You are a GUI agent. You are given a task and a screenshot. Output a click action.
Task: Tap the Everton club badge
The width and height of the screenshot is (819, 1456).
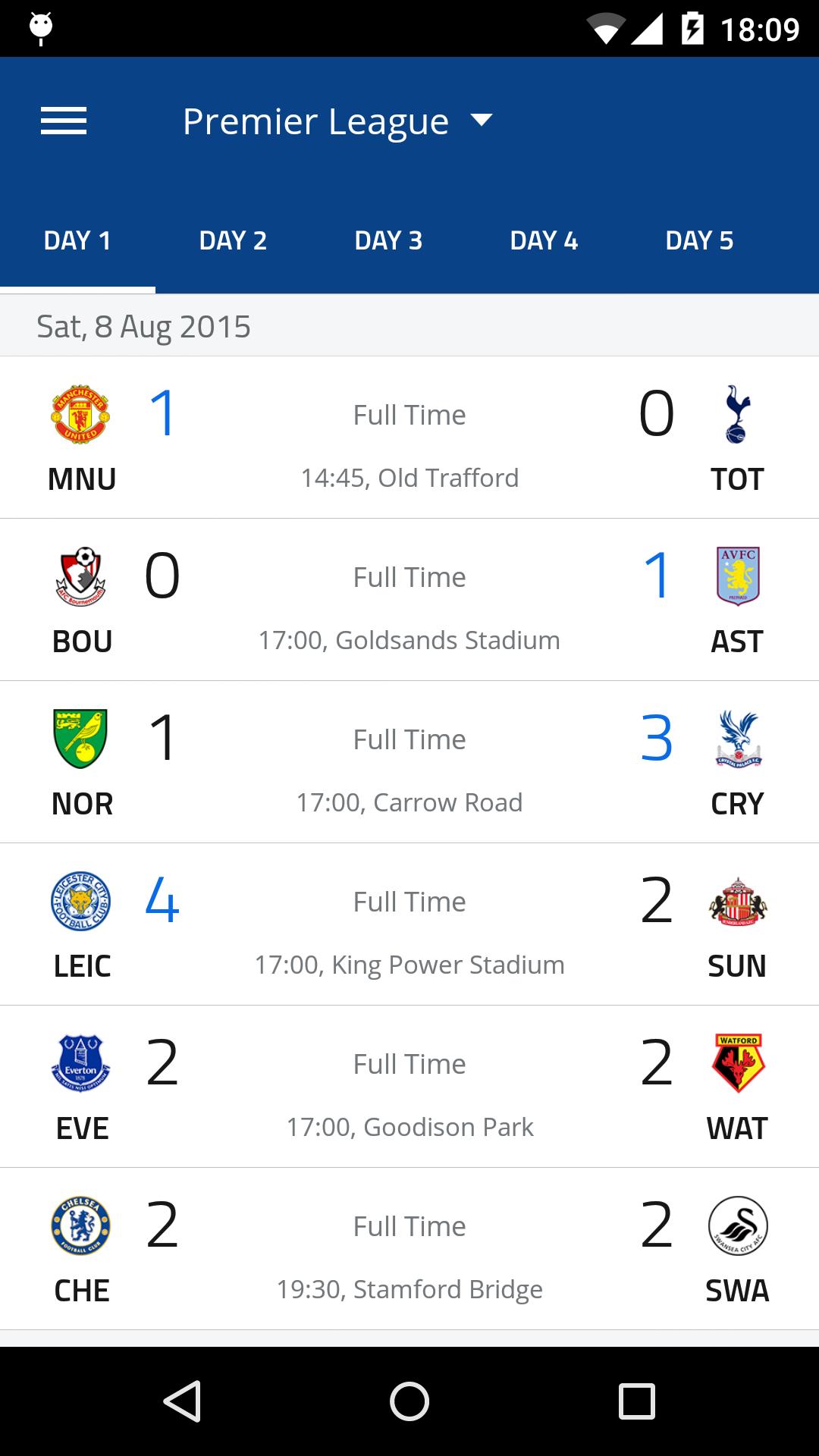[81, 1065]
